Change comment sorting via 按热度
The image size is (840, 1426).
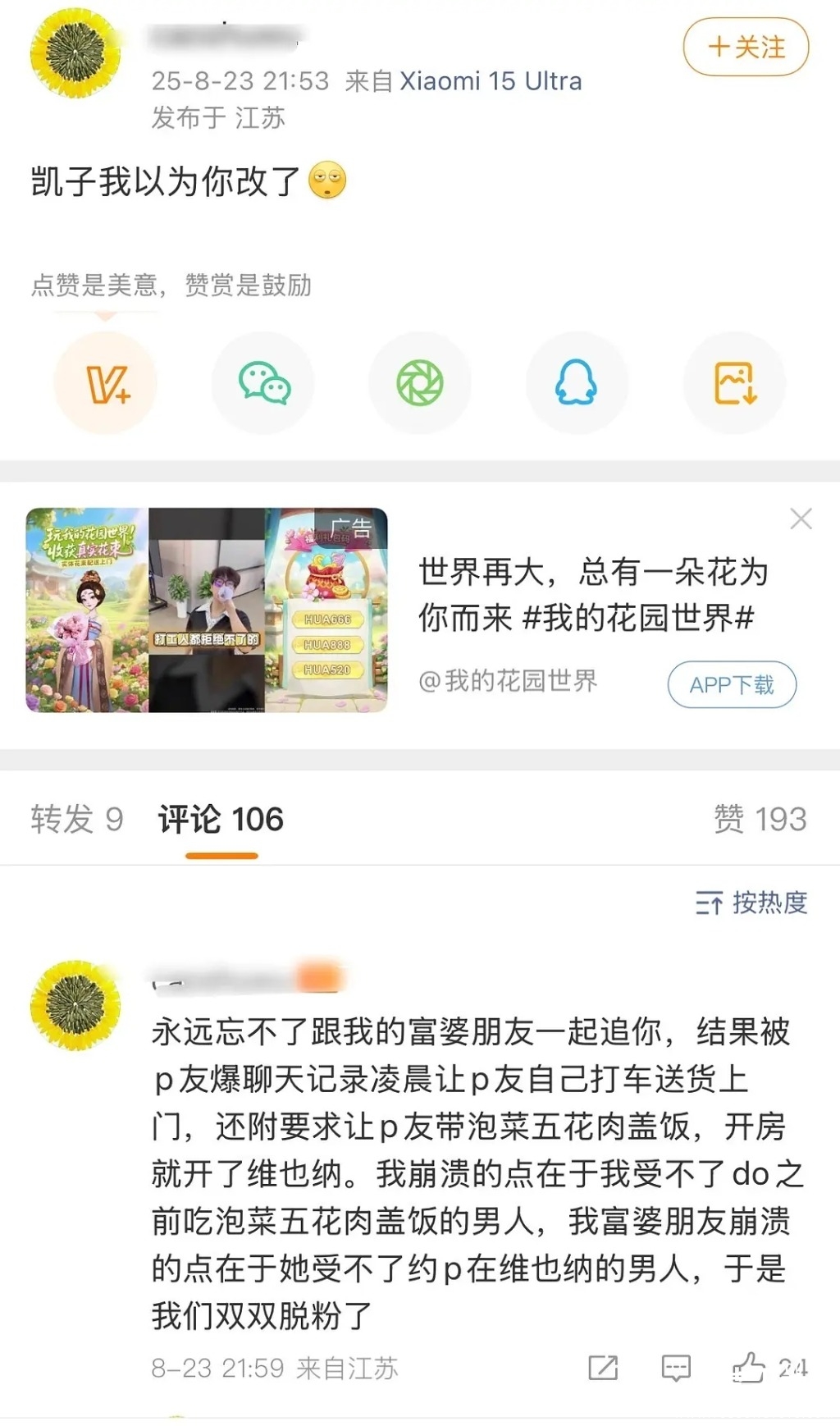pos(751,903)
